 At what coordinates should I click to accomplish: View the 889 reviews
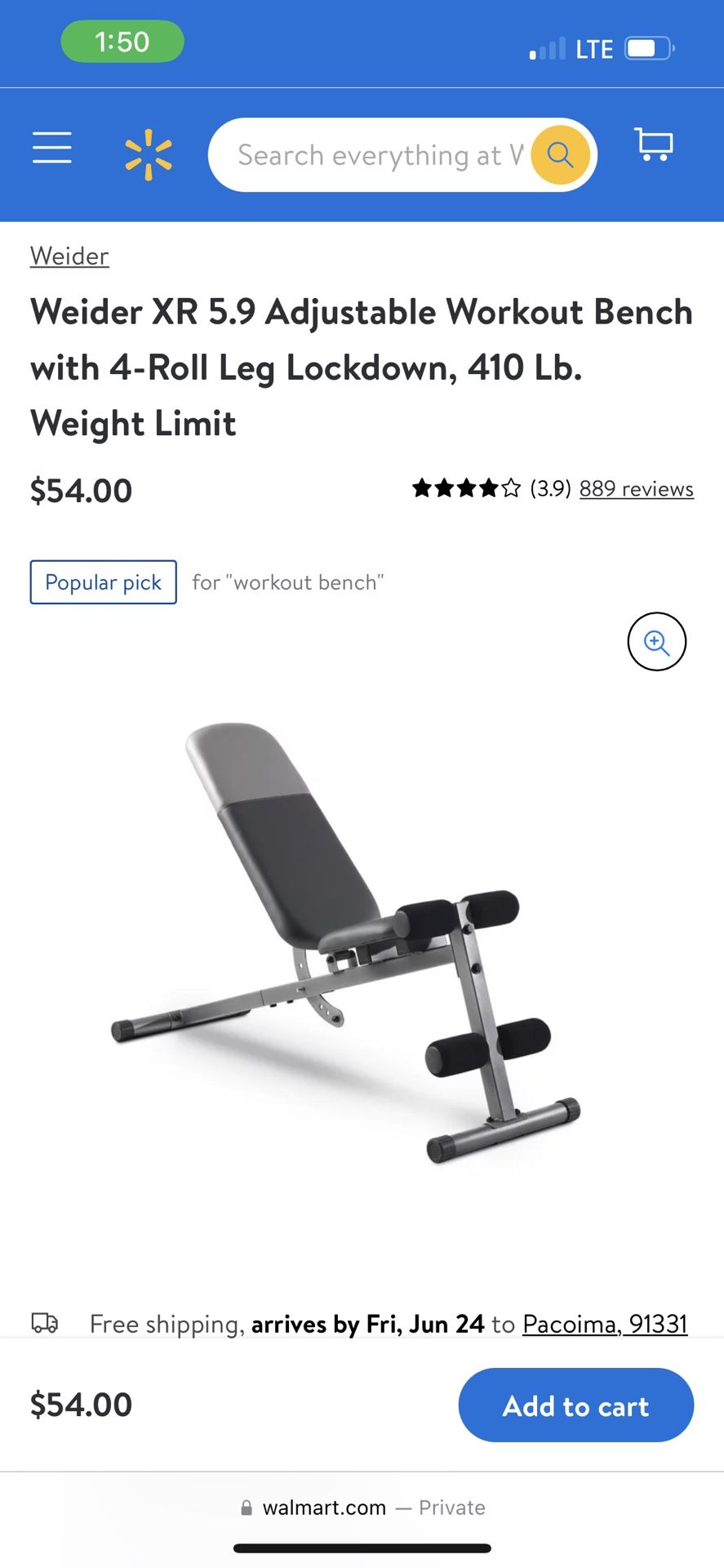(x=637, y=488)
